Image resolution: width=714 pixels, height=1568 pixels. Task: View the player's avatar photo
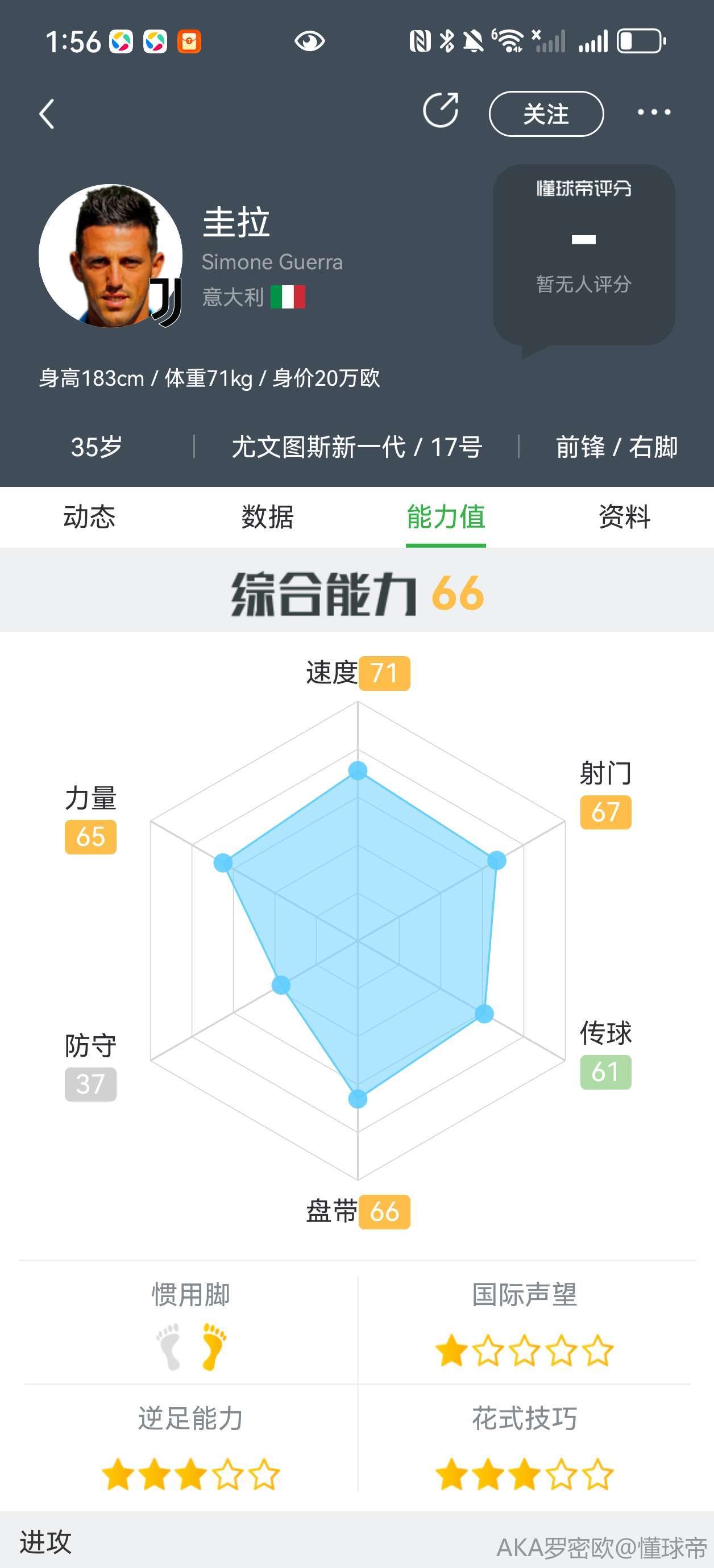[111, 256]
